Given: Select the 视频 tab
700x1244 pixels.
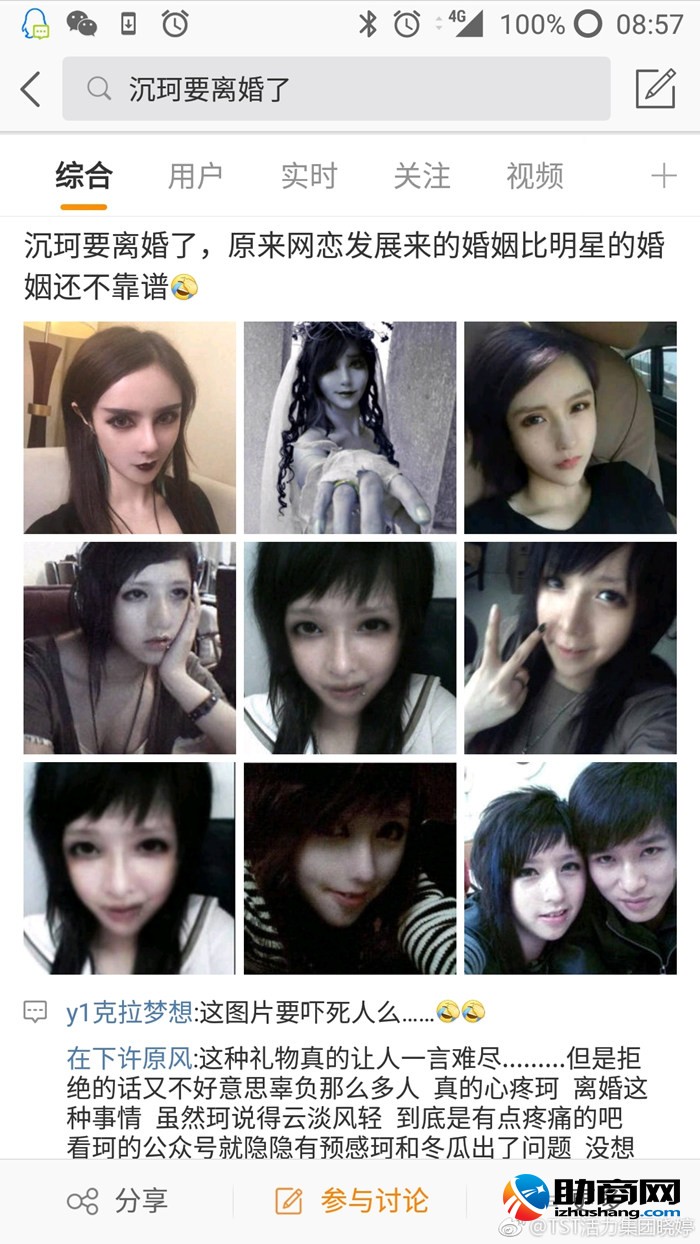Looking at the screenshot, I should tap(535, 177).
